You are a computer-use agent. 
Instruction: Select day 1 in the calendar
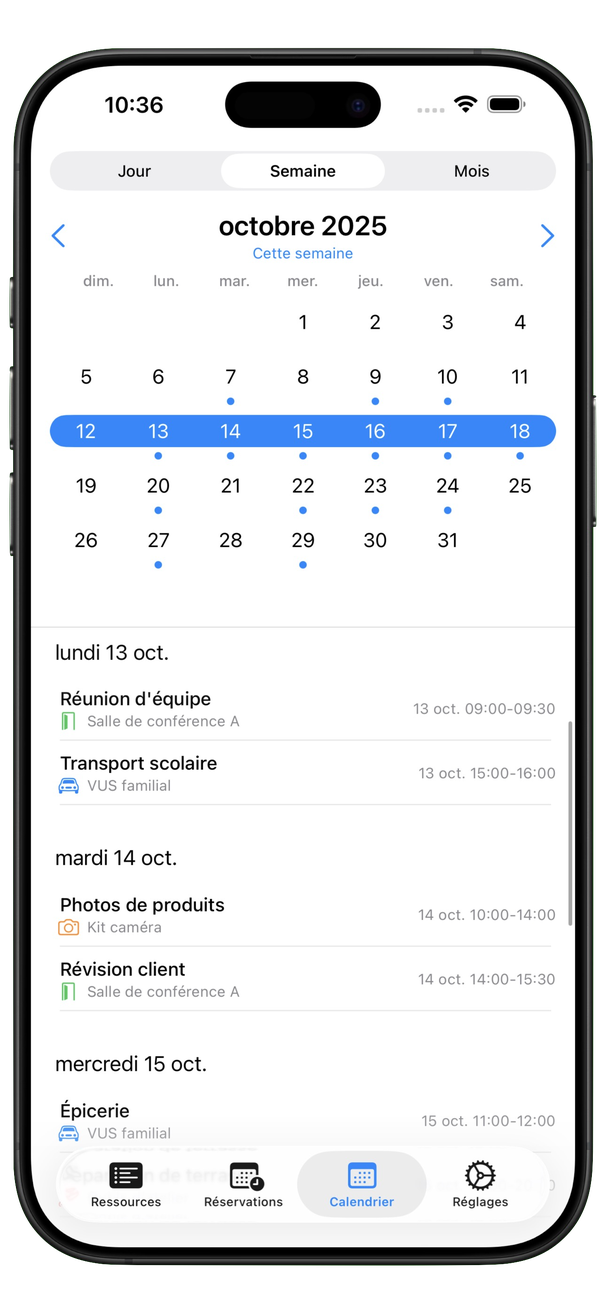[303, 323]
